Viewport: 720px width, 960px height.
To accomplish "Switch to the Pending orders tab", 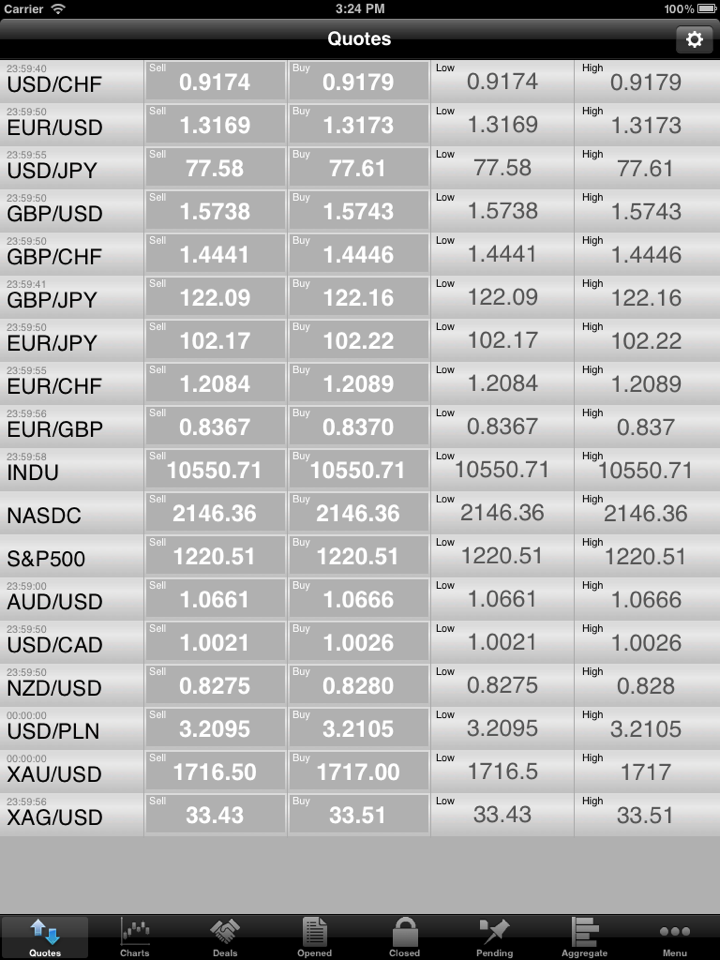I will (x=494, y=938).
